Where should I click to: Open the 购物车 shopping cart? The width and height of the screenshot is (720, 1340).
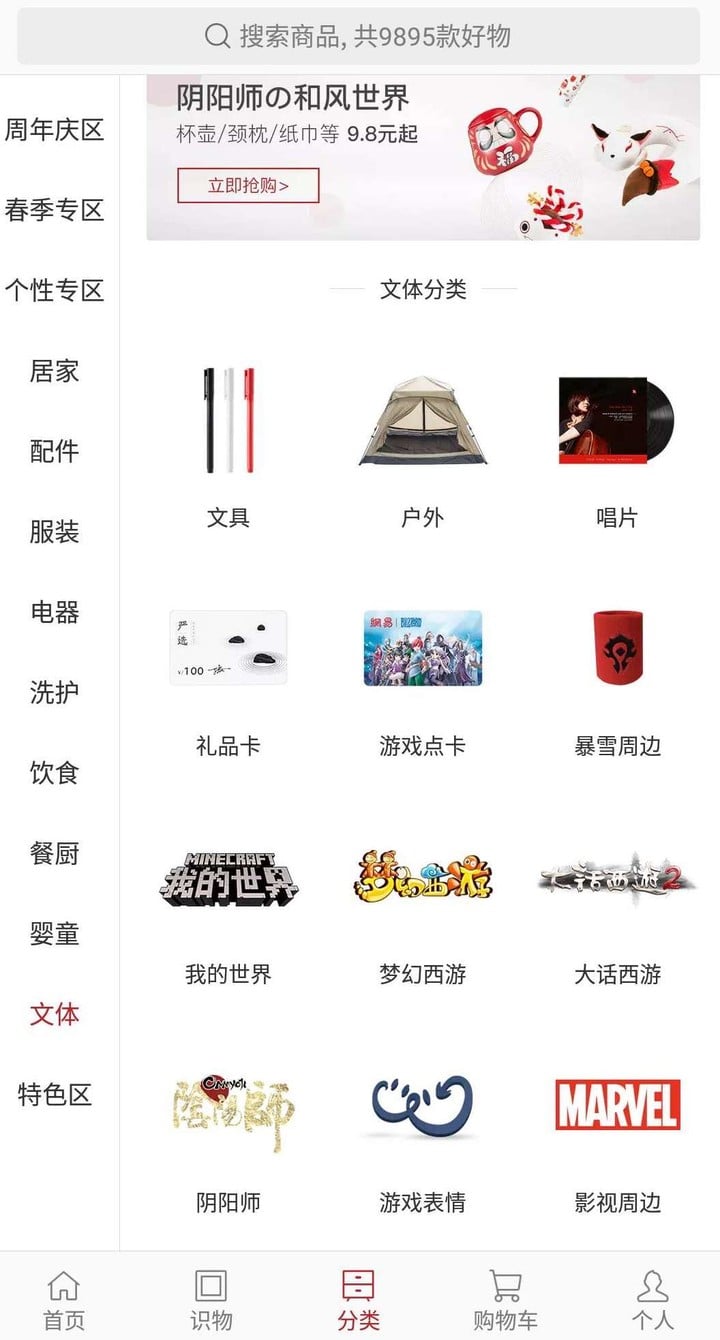tap(505, 1299)
